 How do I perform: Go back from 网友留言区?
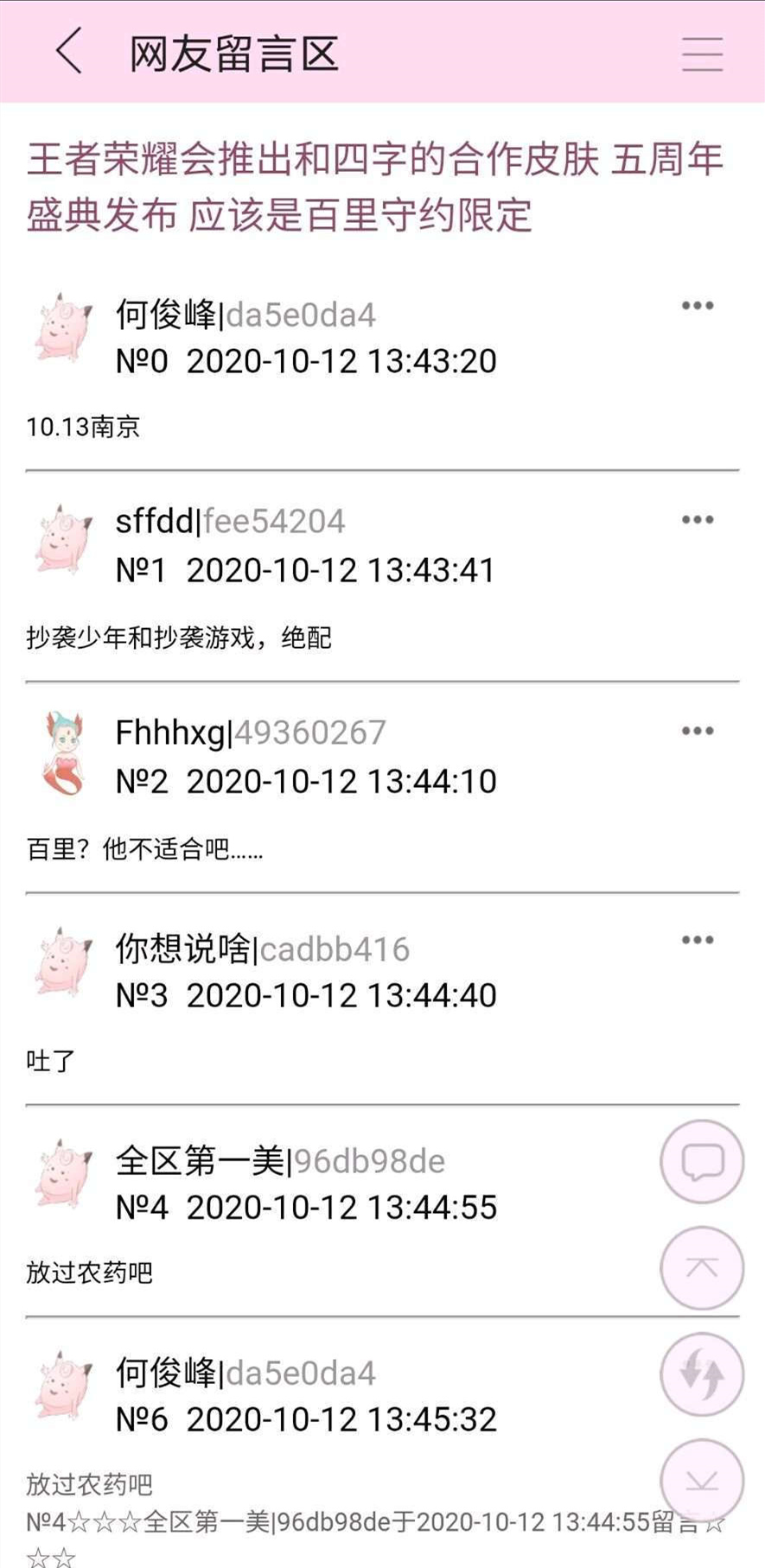click(x=69, y=51)
